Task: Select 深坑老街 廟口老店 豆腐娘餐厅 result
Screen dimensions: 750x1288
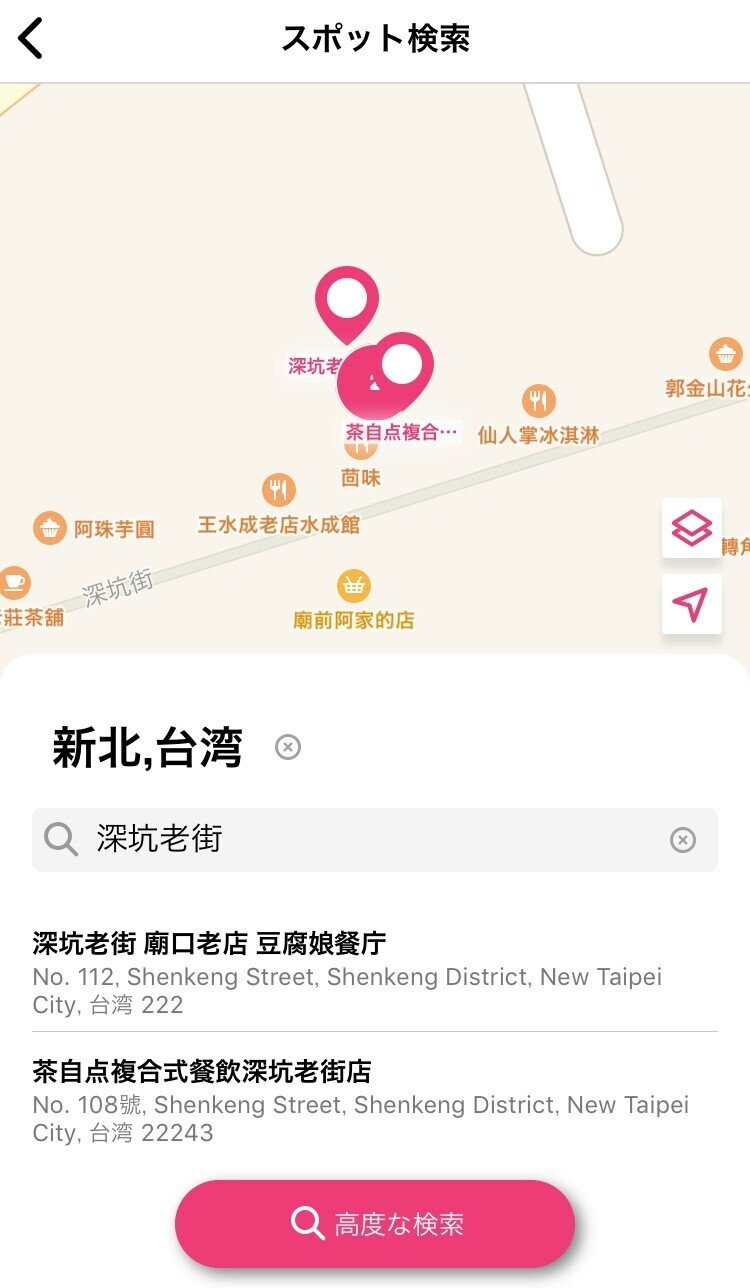Action: 375,965
